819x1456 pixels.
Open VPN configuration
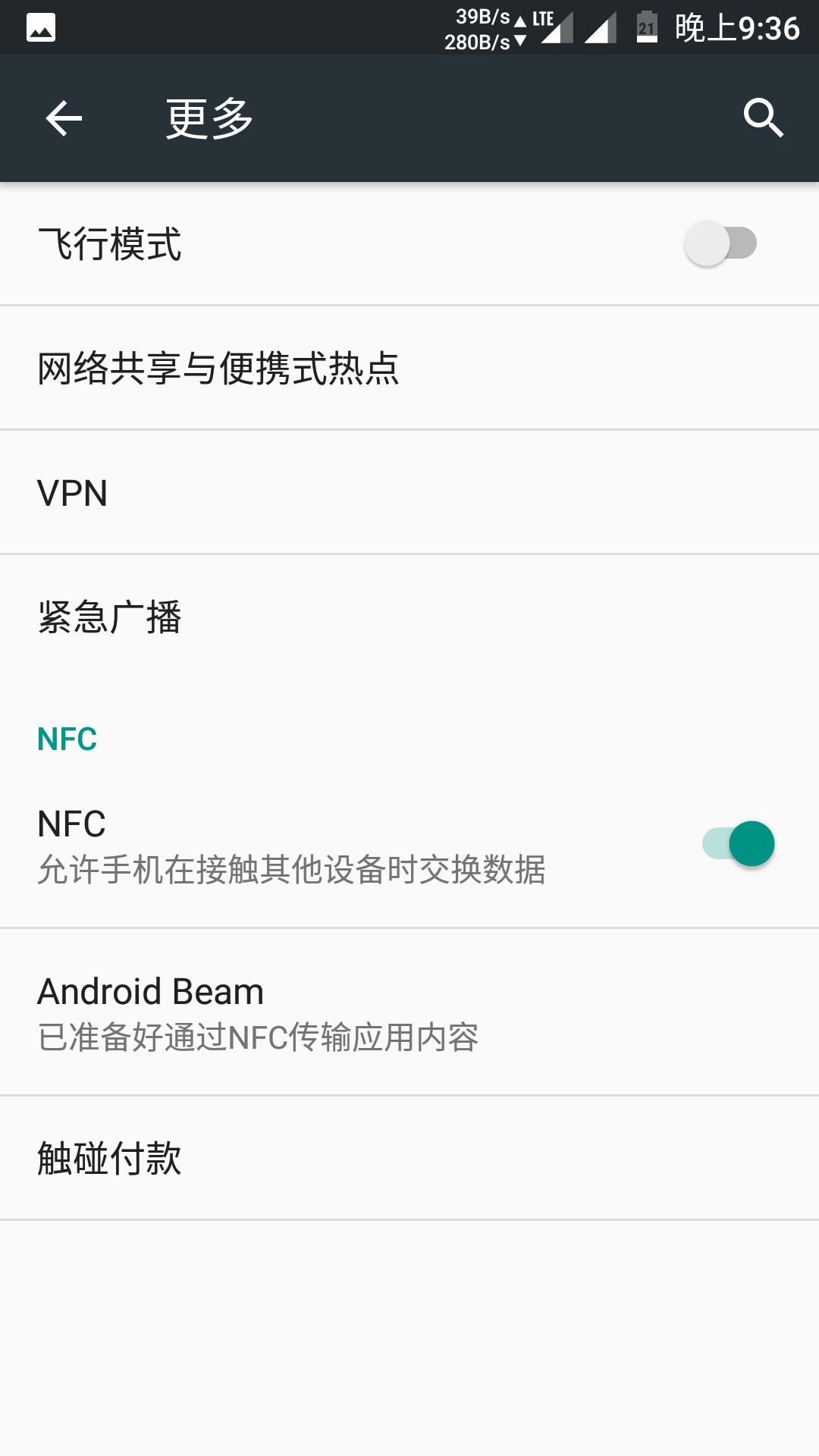click(73, 491)
